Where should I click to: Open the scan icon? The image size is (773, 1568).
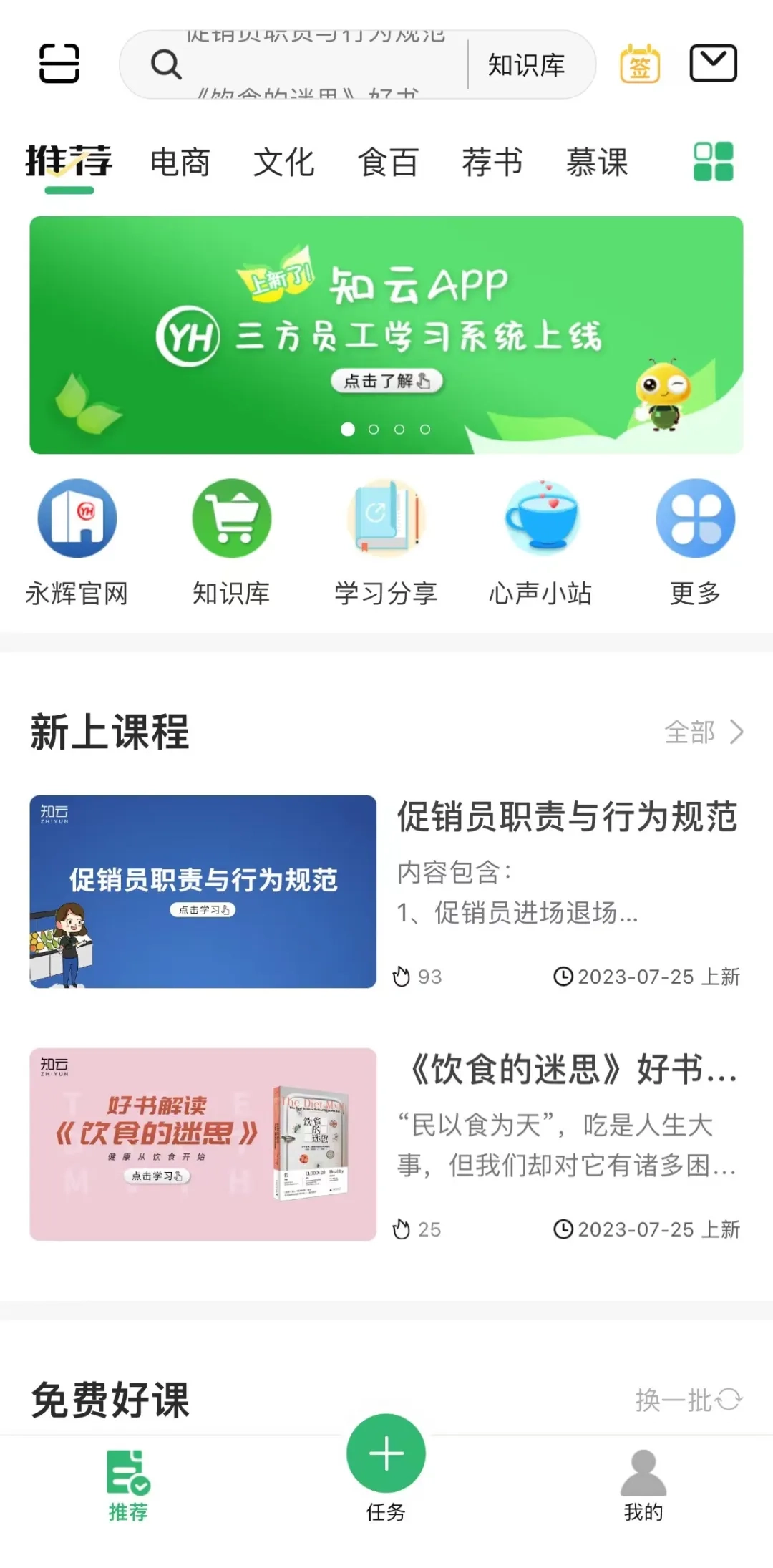pos(59,64)
